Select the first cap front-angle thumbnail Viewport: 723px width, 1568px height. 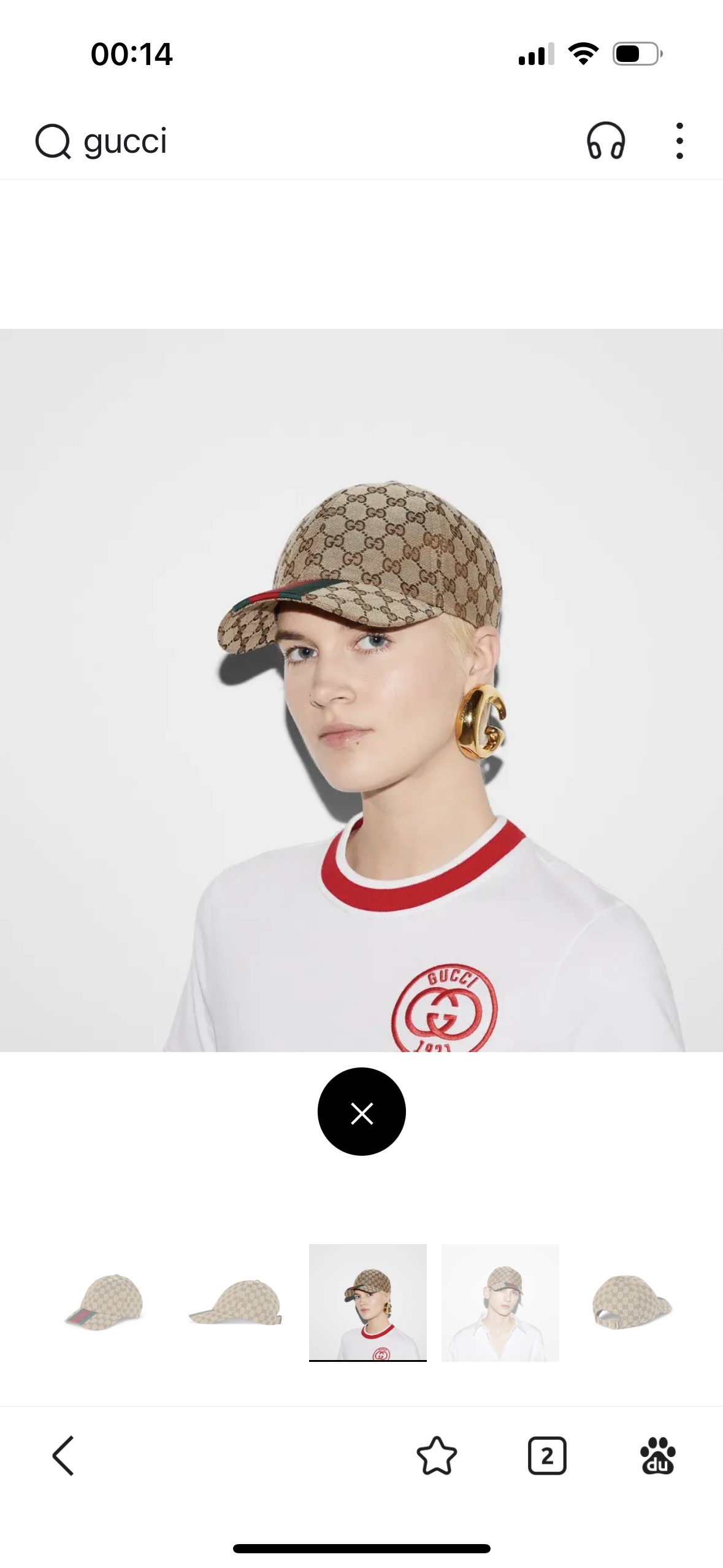pos(104,1302)
